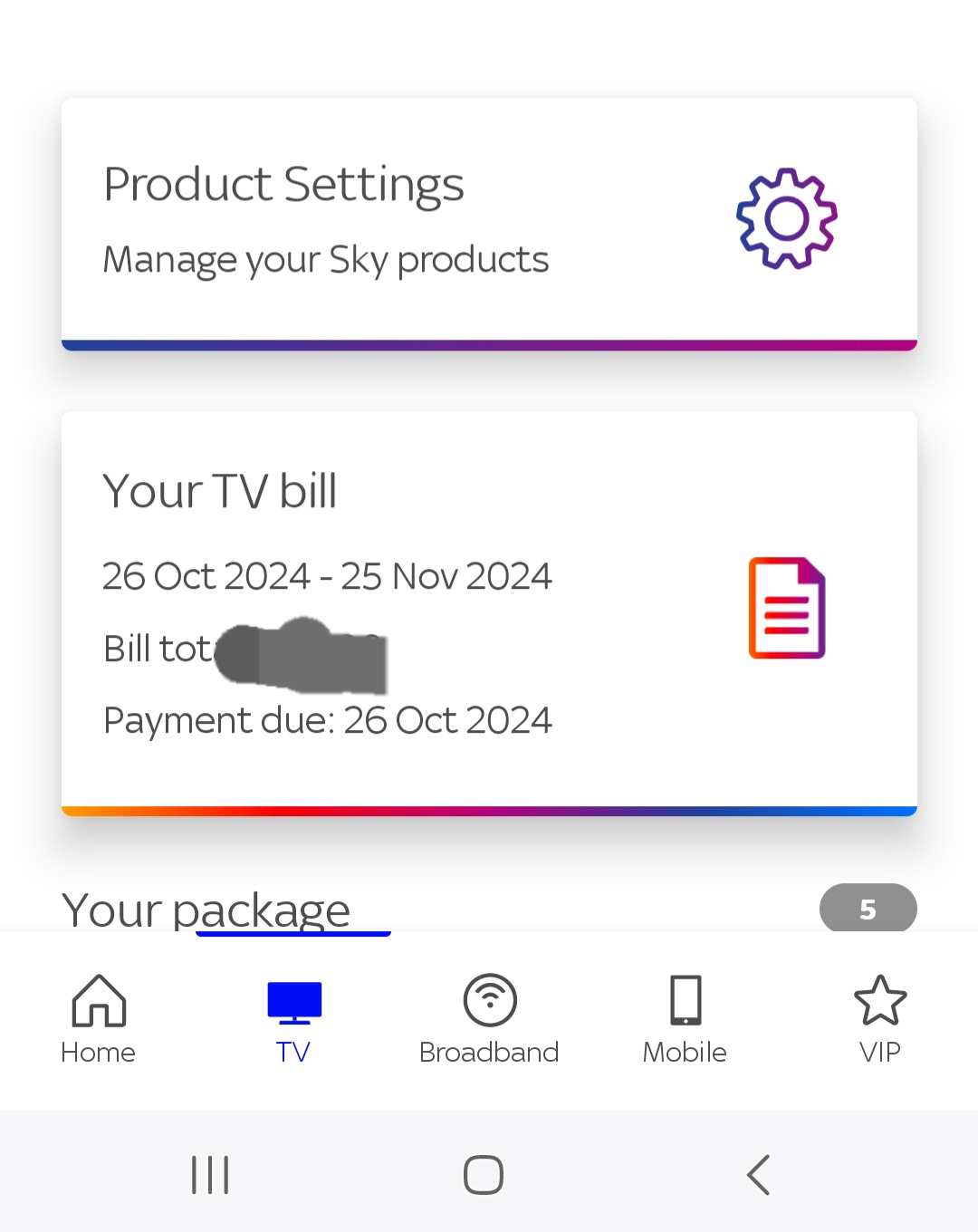The image size is (978, 1232).
Task: Click Payment due: 26 Oct 2024 text
Action: click(328, 719)
